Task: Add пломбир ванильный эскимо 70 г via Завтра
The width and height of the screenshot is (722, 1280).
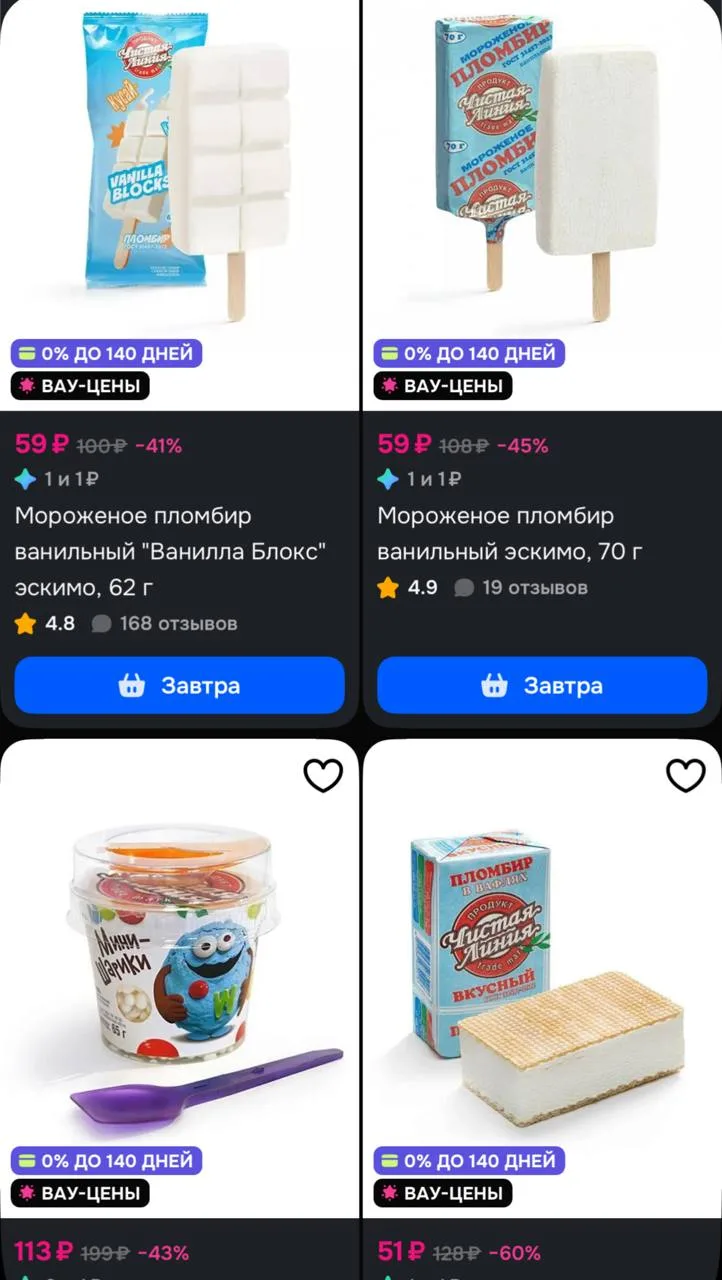Action: pos(542,685)
